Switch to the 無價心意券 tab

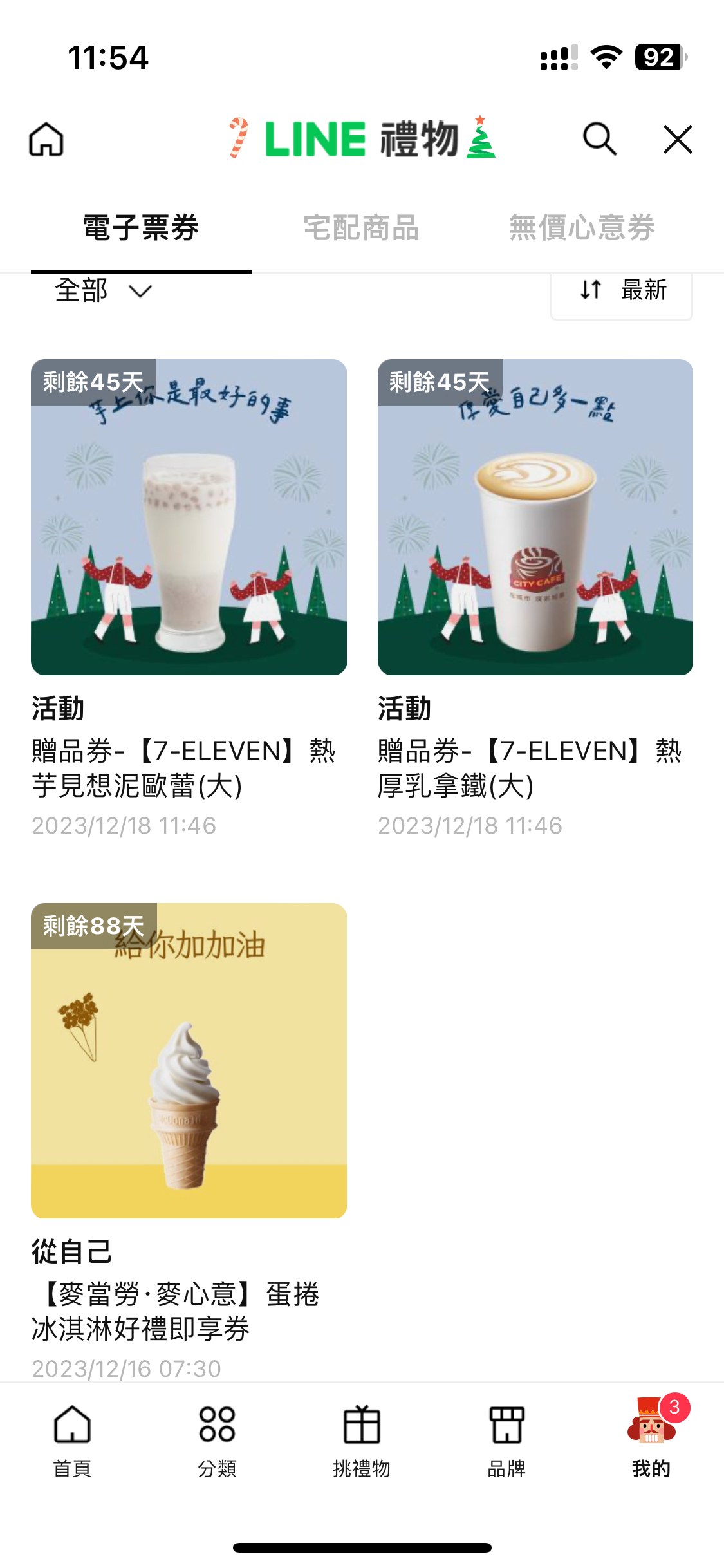582,228
